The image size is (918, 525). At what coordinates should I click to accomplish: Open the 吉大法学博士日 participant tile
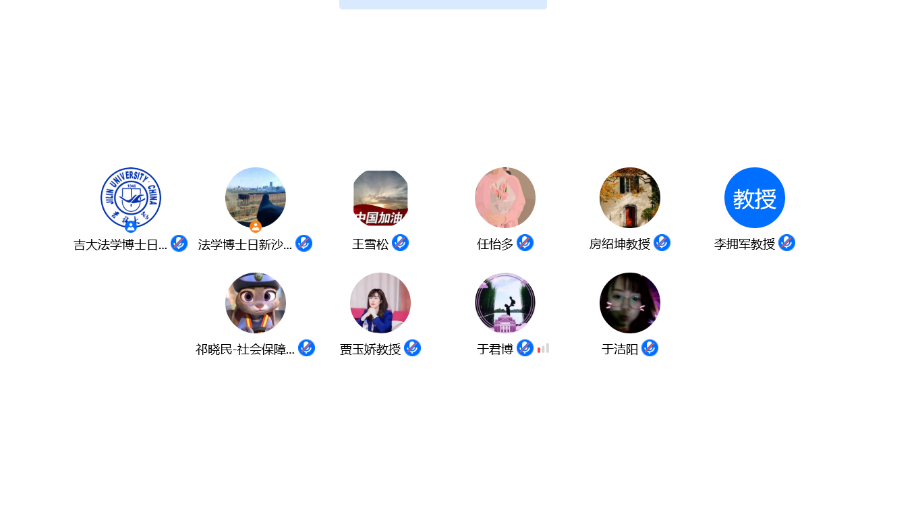tap(130, 198)
